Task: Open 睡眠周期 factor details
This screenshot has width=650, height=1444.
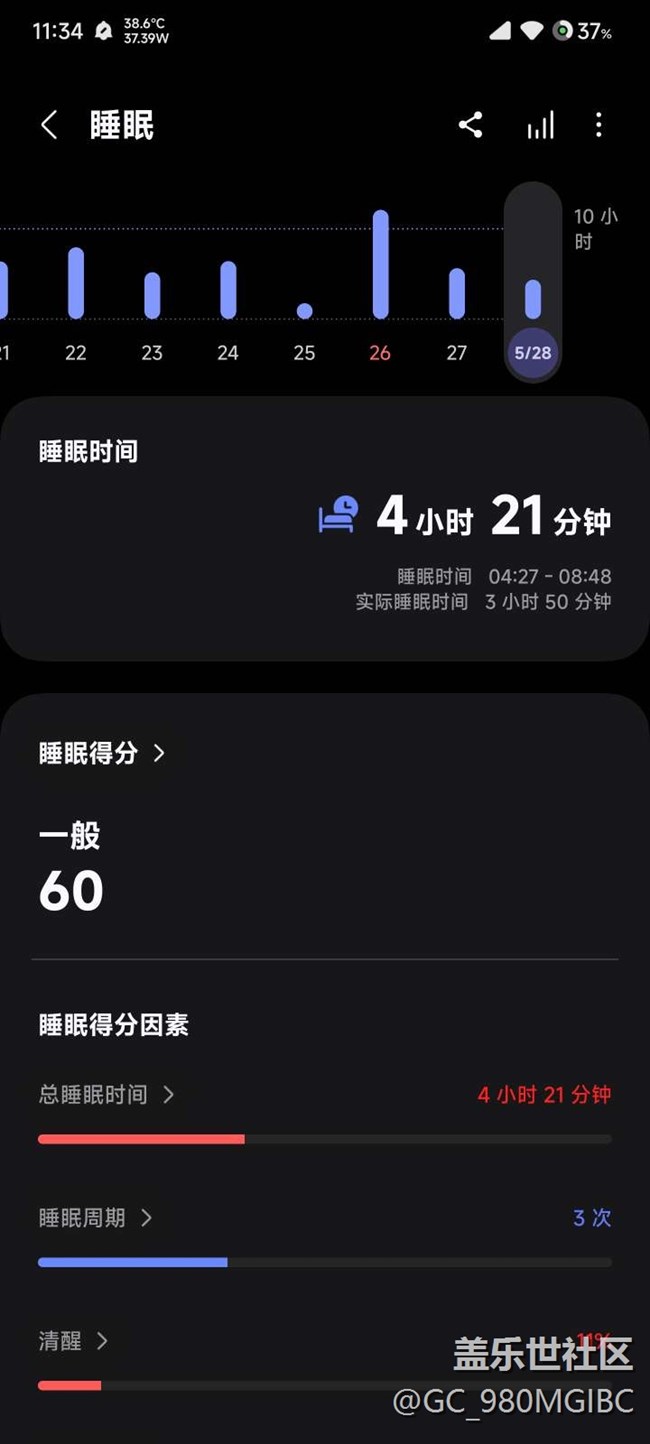Action: click(95, 1218)
